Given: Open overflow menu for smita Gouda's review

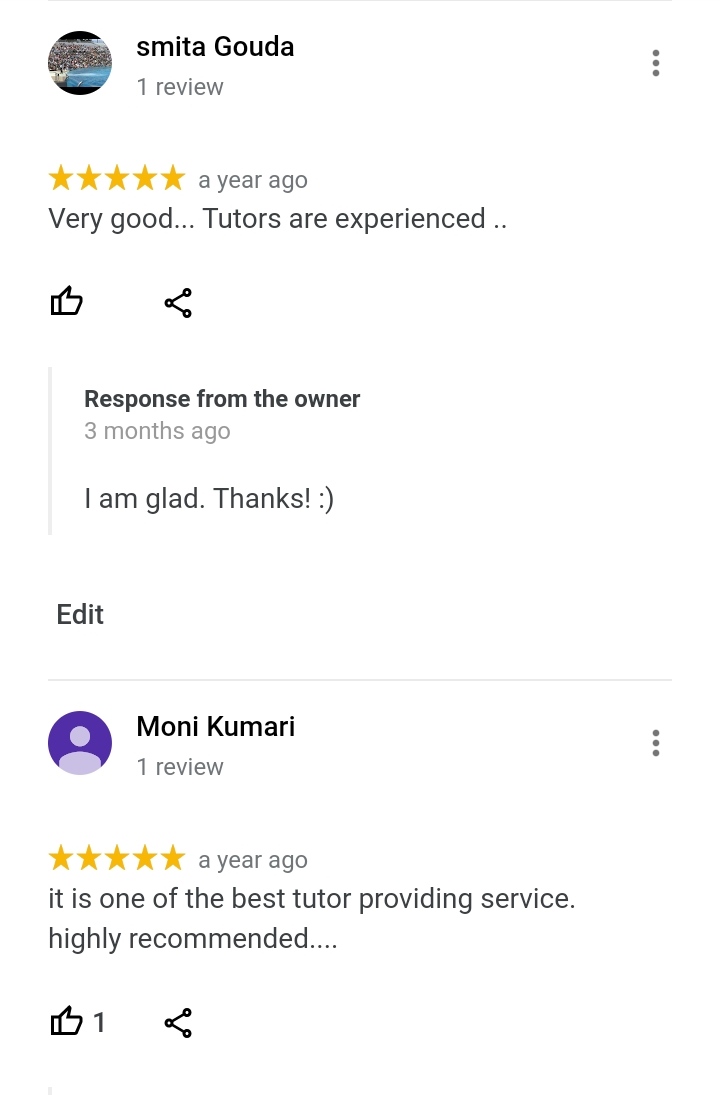Looking at the screenshot, I should pos(656,63).
